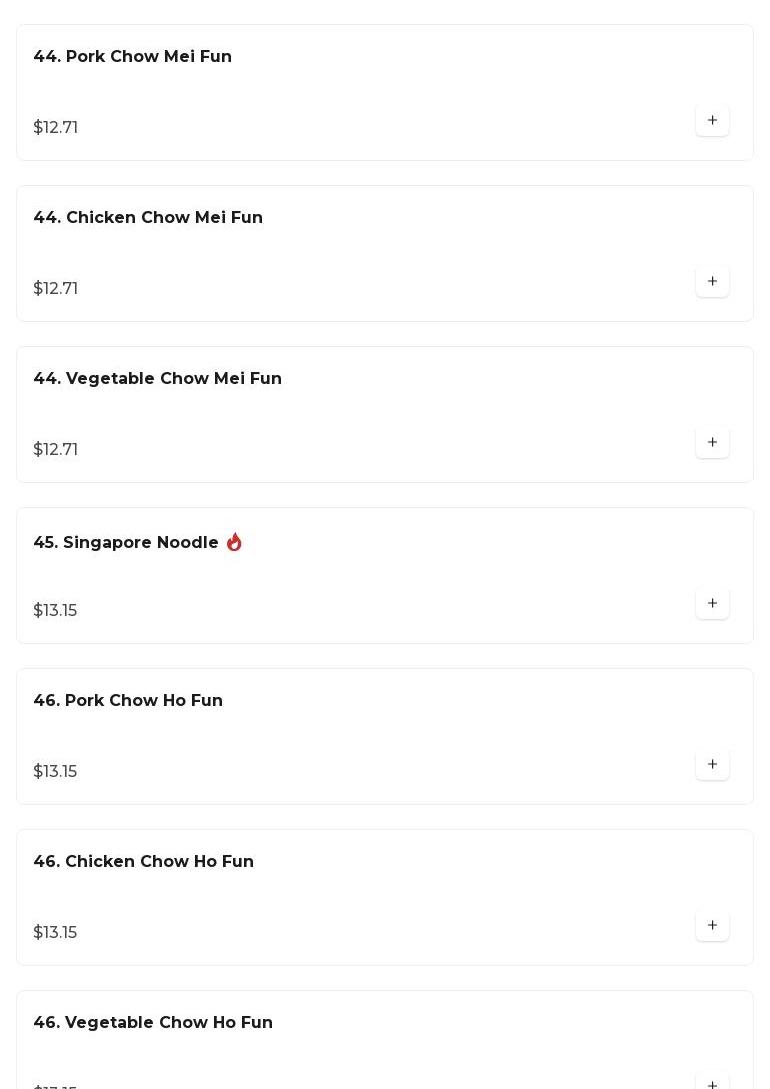Add 44. Pork Chow Mei Fun to cart
This screenshot has width=770, height=1089.
pos(712,121)
